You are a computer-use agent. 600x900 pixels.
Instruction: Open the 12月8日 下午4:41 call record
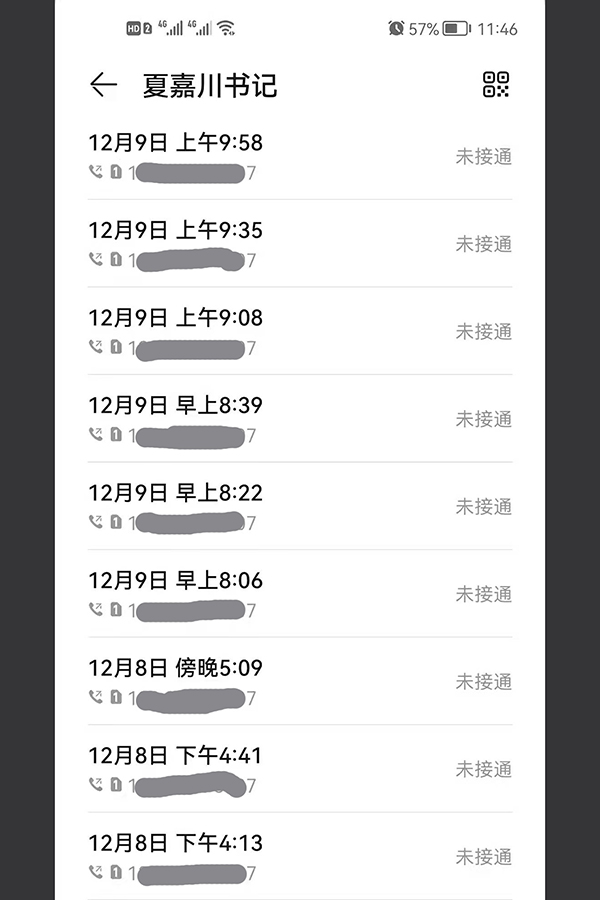point(300,769)
